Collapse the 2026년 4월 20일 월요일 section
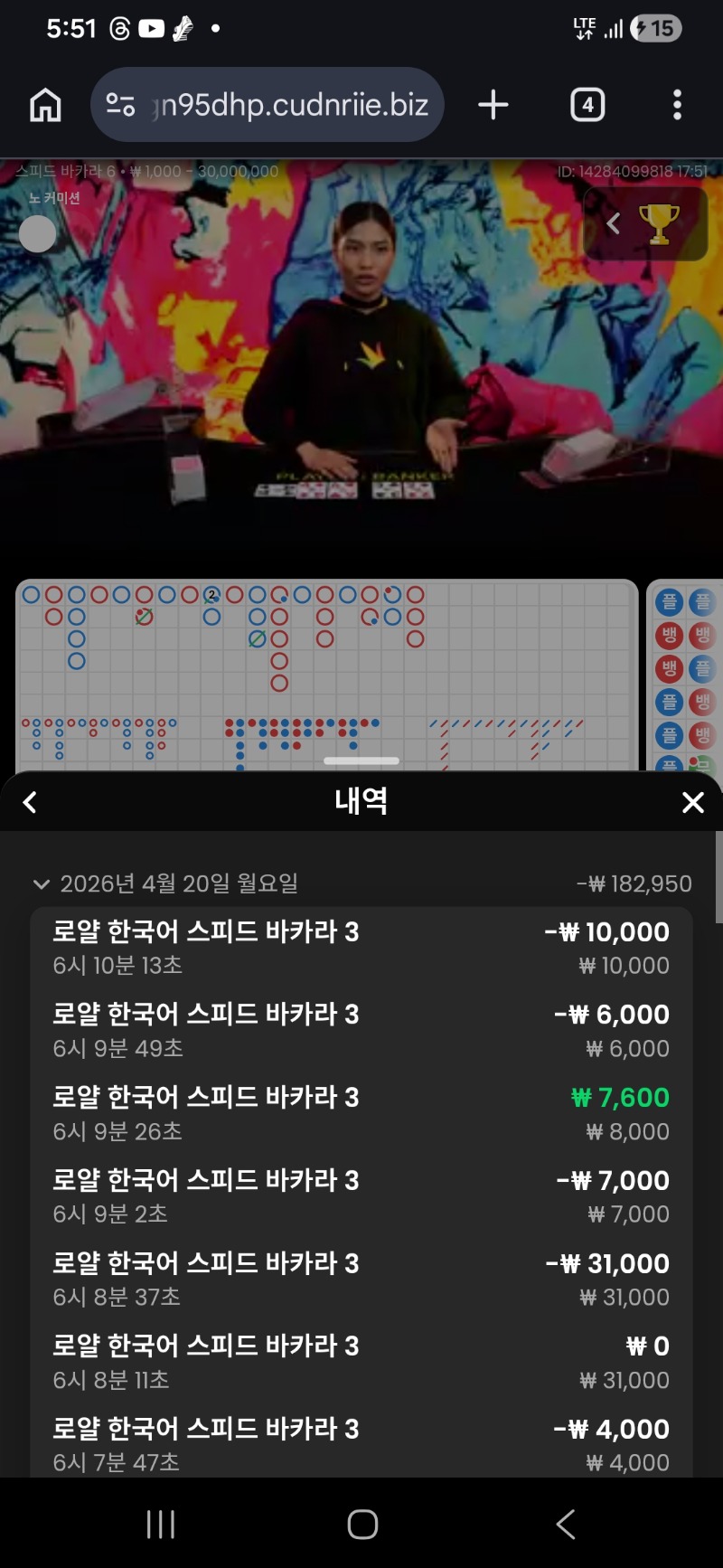The height and width of the screenshot is (1568, 723). tap(41, 883)
